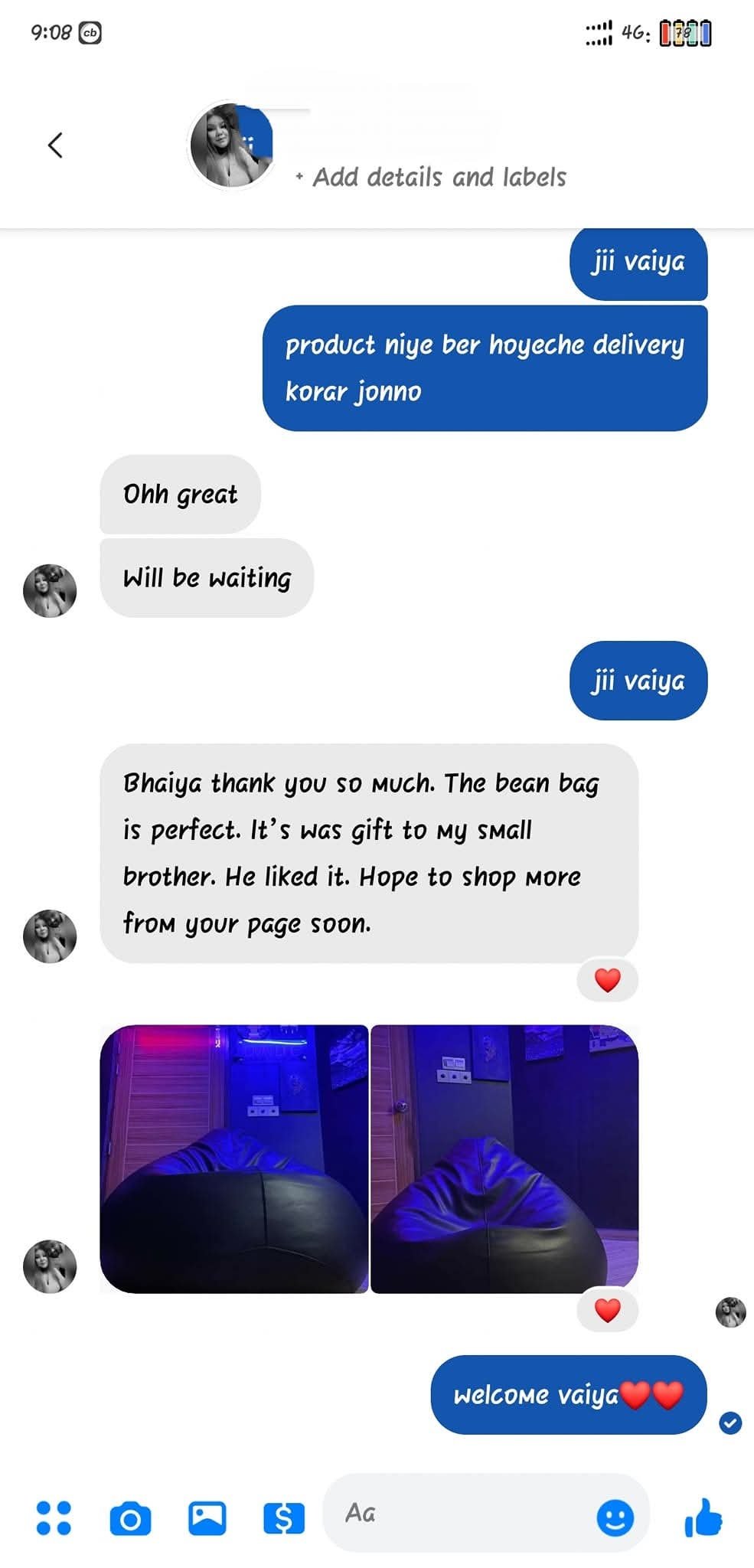This screenshot has height=1568, width=754.
Task: Open the left bean bag photo
Action: [x=234, y=1158]
